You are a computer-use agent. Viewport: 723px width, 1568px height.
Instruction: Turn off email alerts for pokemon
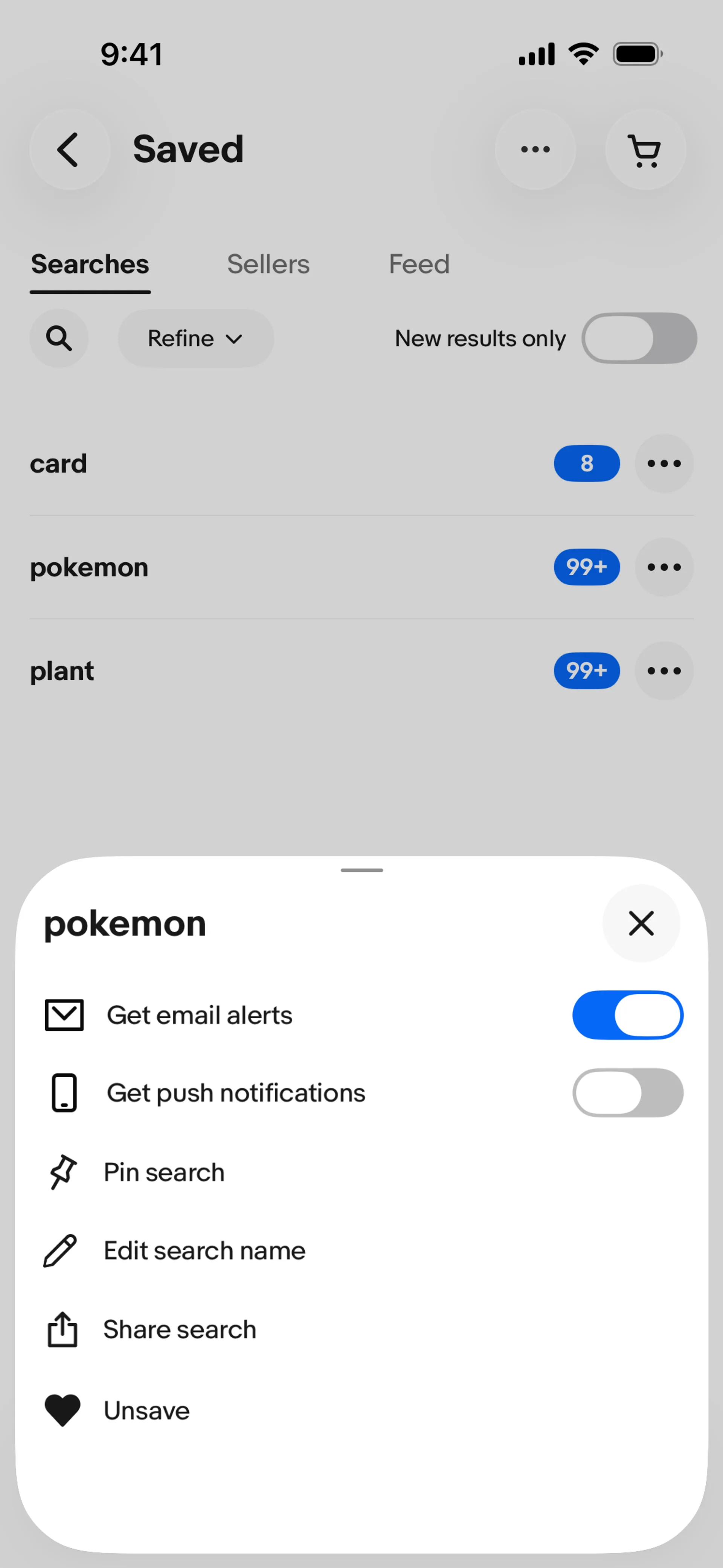point(627,1015)
